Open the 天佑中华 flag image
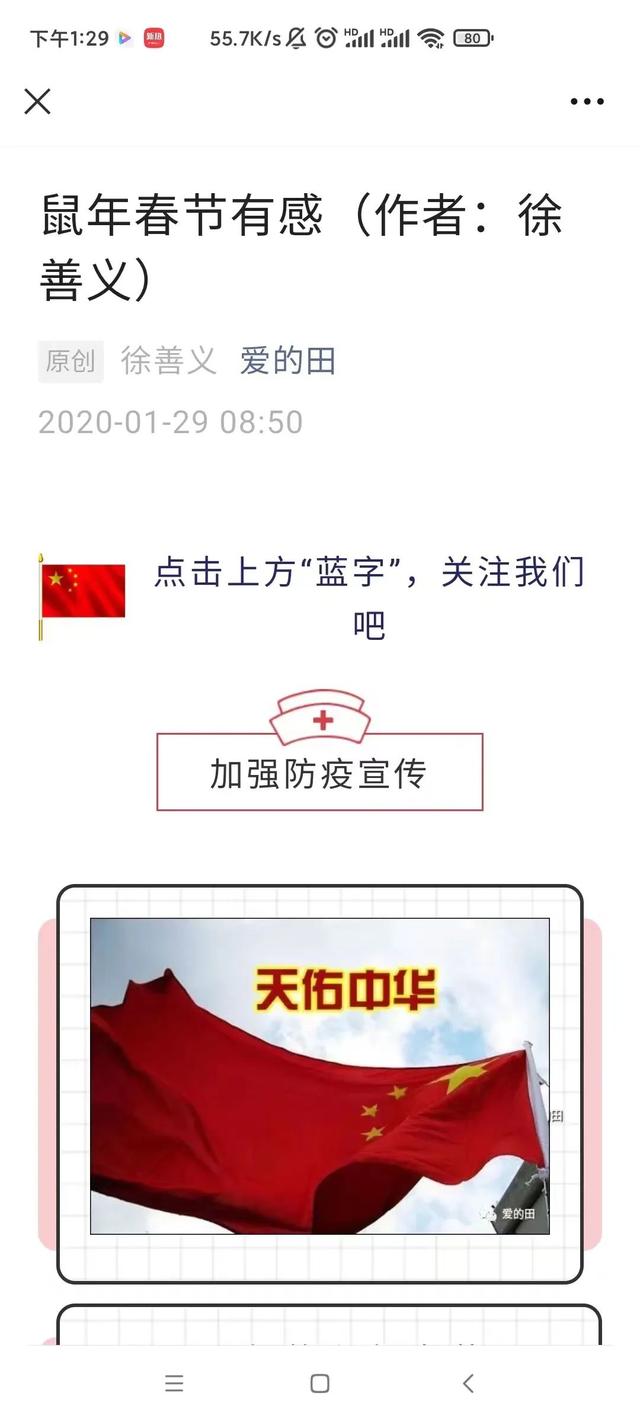Screen dimensions: 640x1422 (320, 1076)
